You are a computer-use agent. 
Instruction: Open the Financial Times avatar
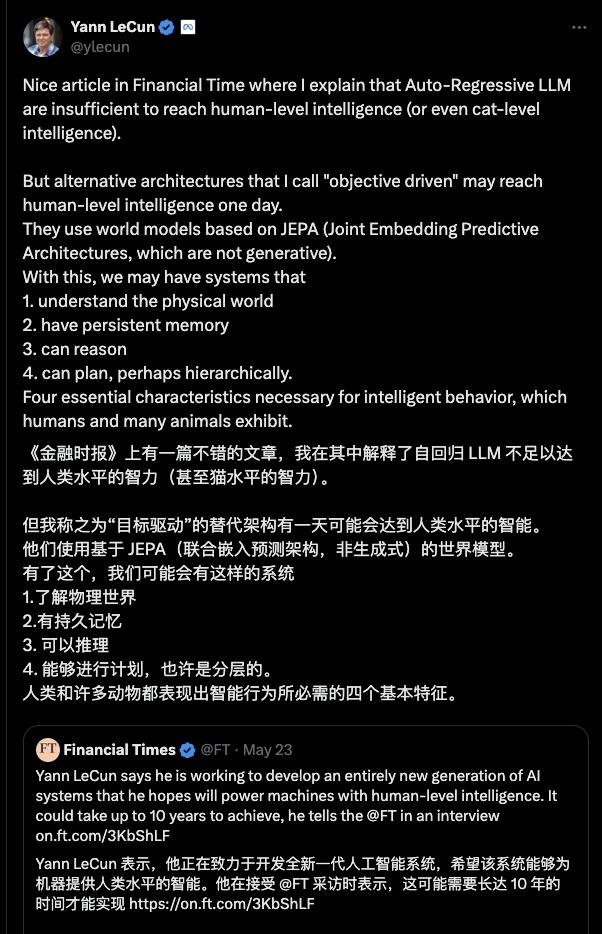(x=48, y=749)
